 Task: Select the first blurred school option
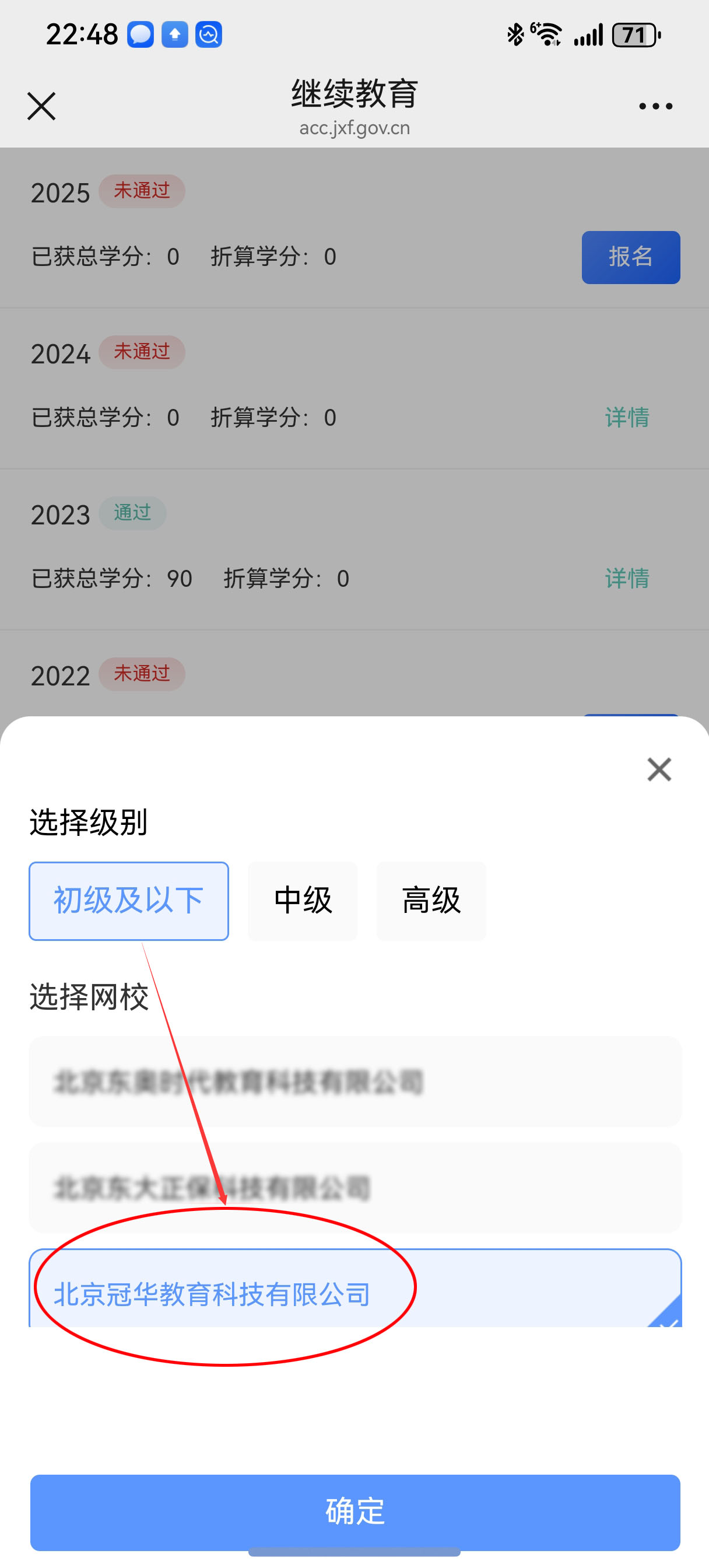click(x=356, y=1081)
